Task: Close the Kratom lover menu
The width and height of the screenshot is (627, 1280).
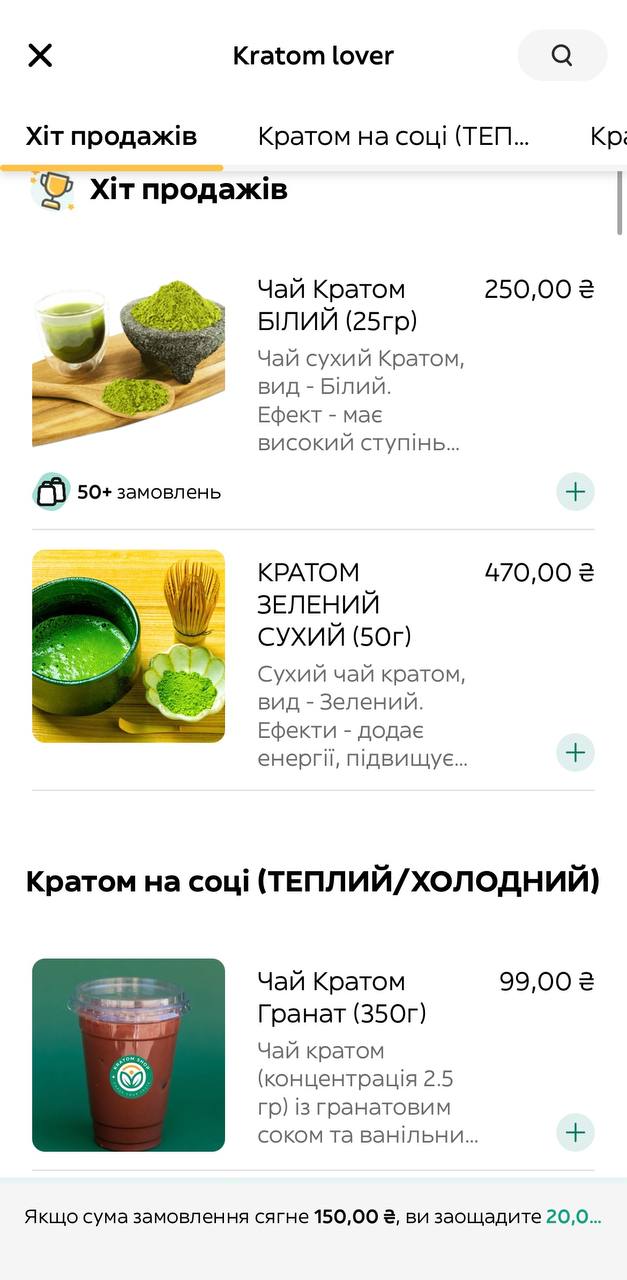Action: (40, 55)
